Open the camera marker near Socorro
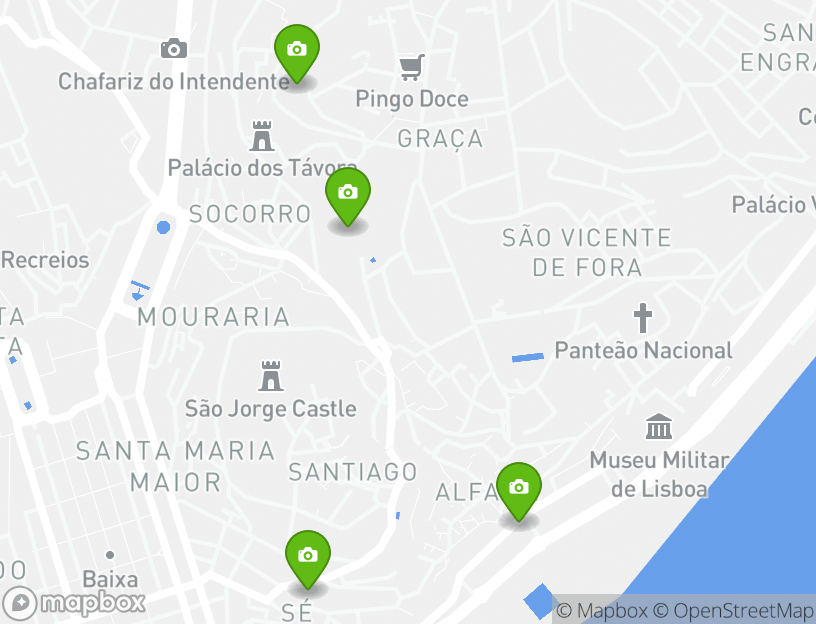 pos(348,193)
